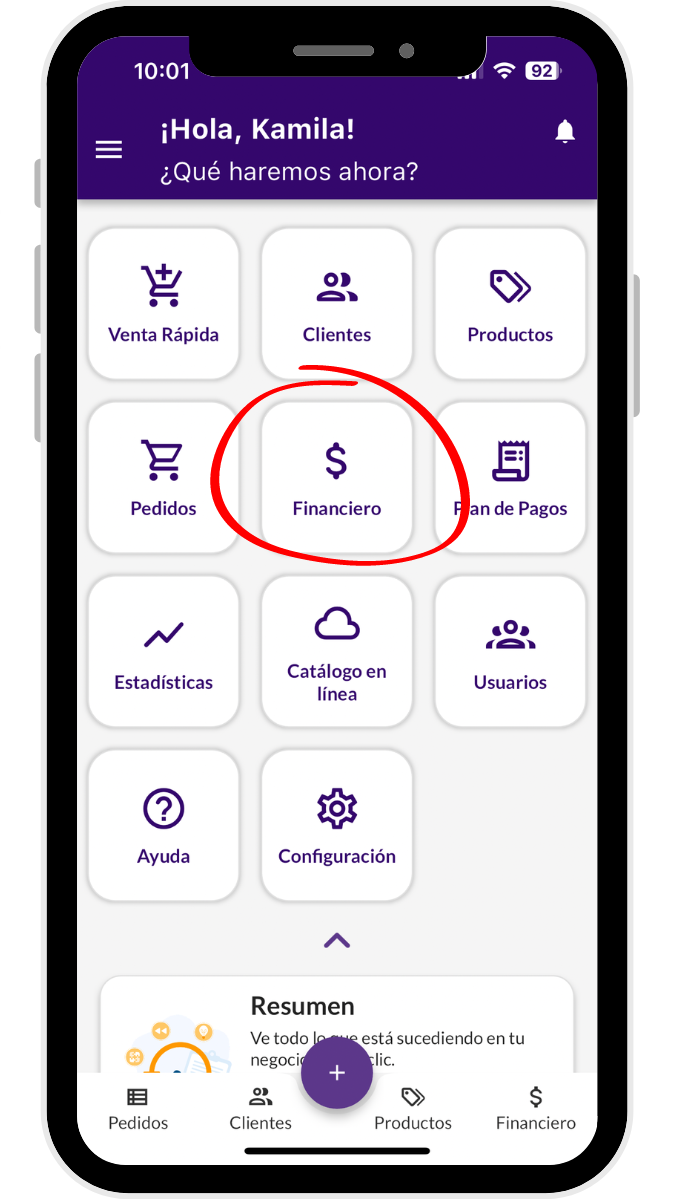Open the Resumen card

tap(400, 1020)
